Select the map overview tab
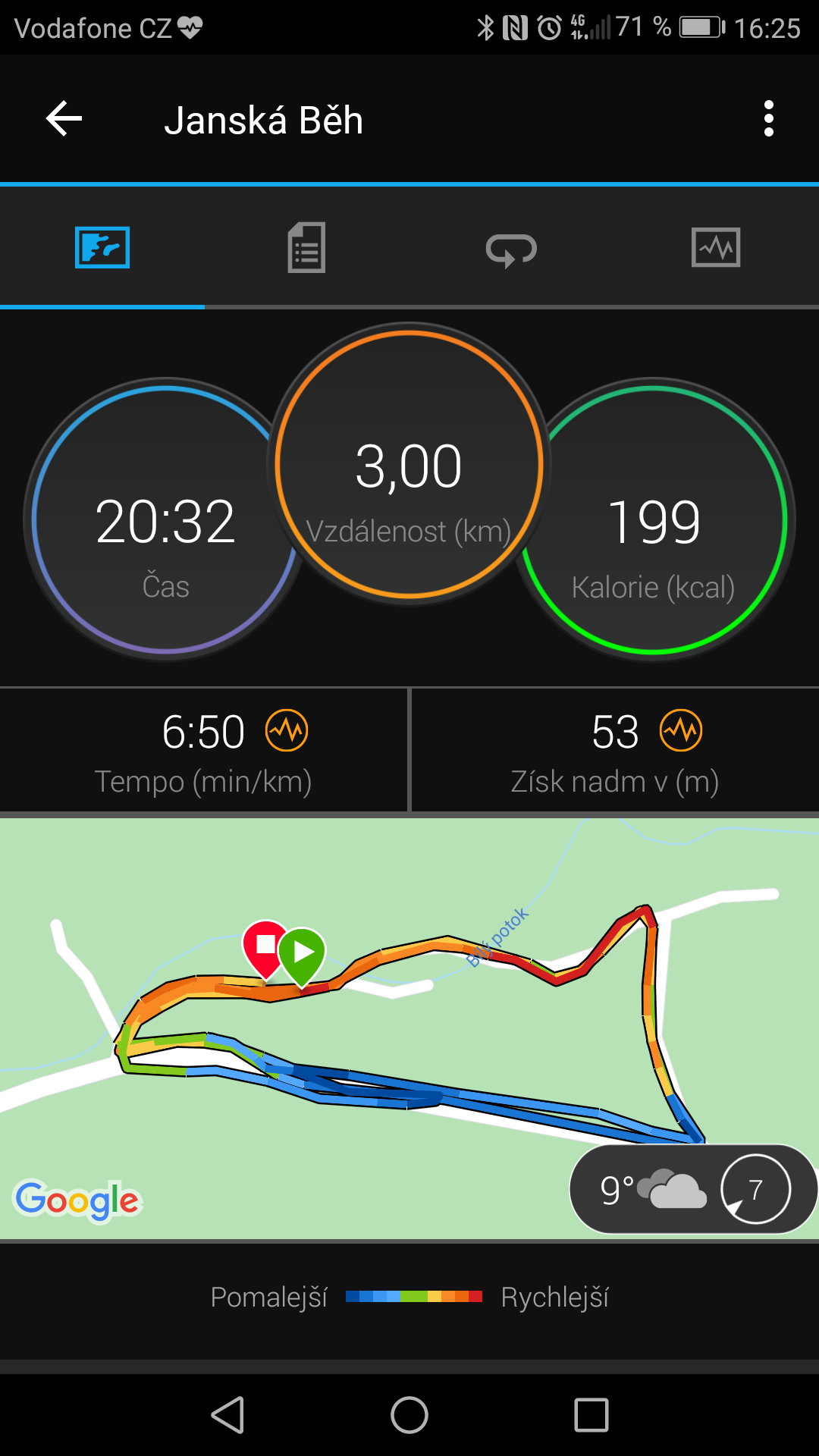This screenshot has width=819, height=1456. [102, 248]
